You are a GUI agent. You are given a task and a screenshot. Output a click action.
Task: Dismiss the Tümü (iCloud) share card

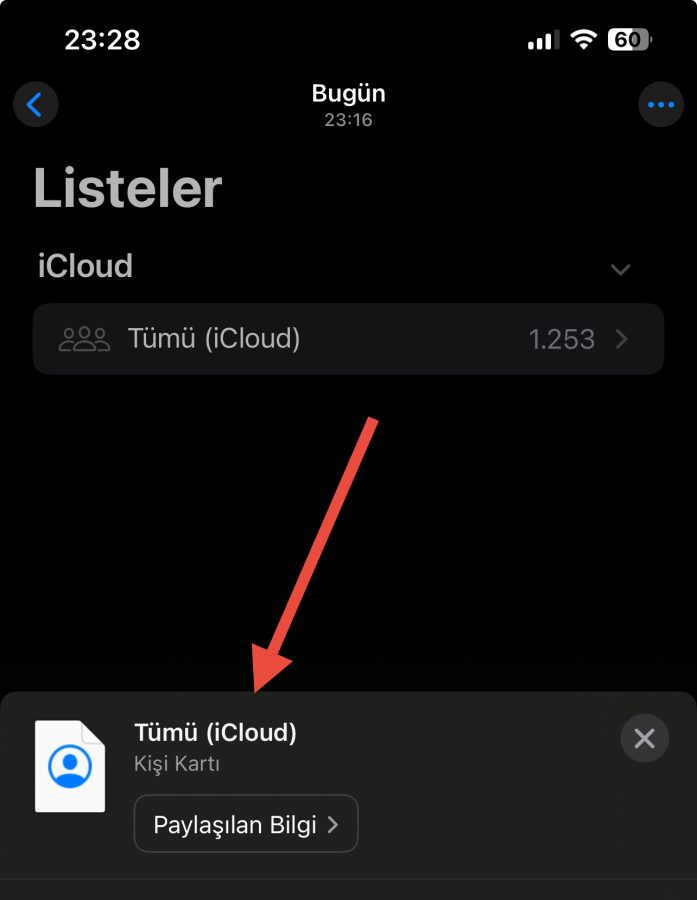coord(644,739)
